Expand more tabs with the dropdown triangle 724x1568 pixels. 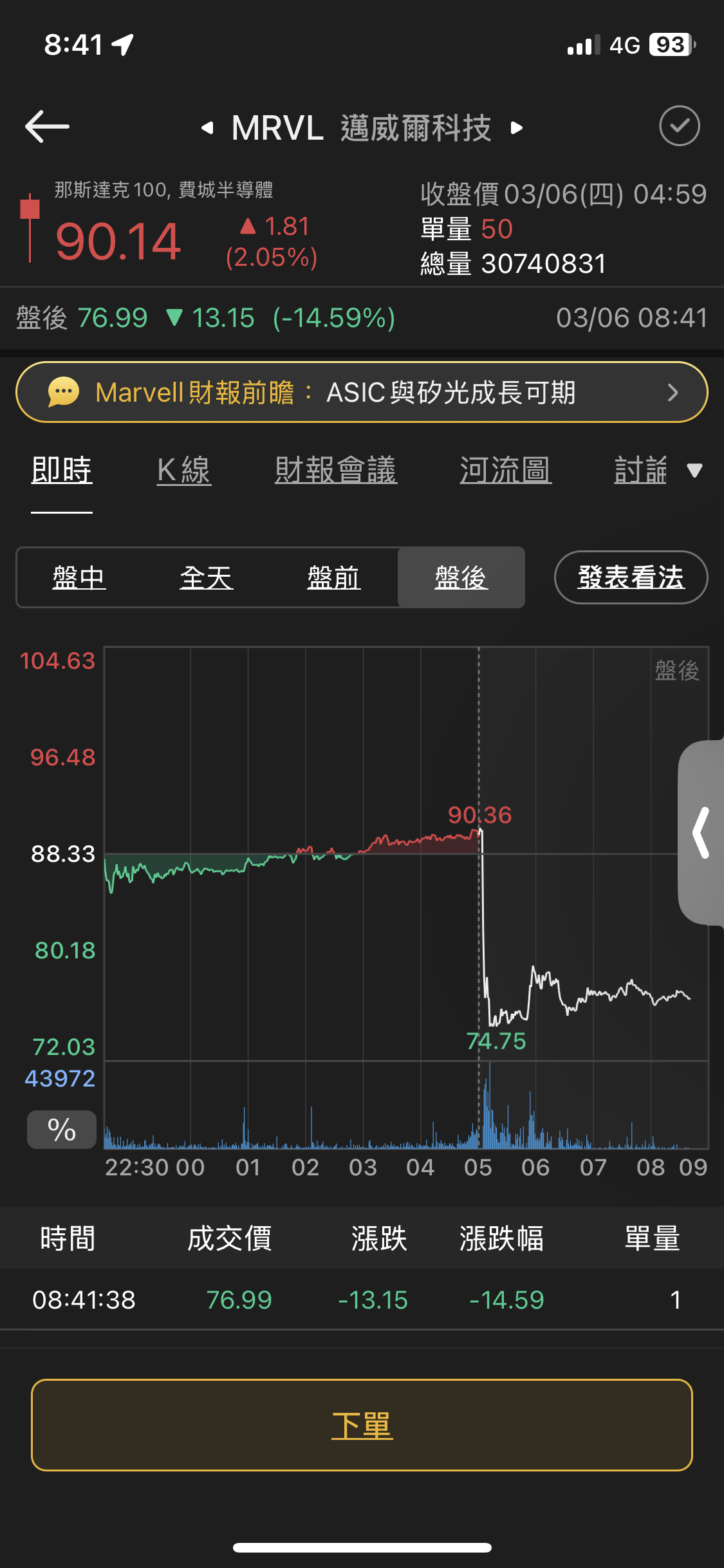coord(694,471)
